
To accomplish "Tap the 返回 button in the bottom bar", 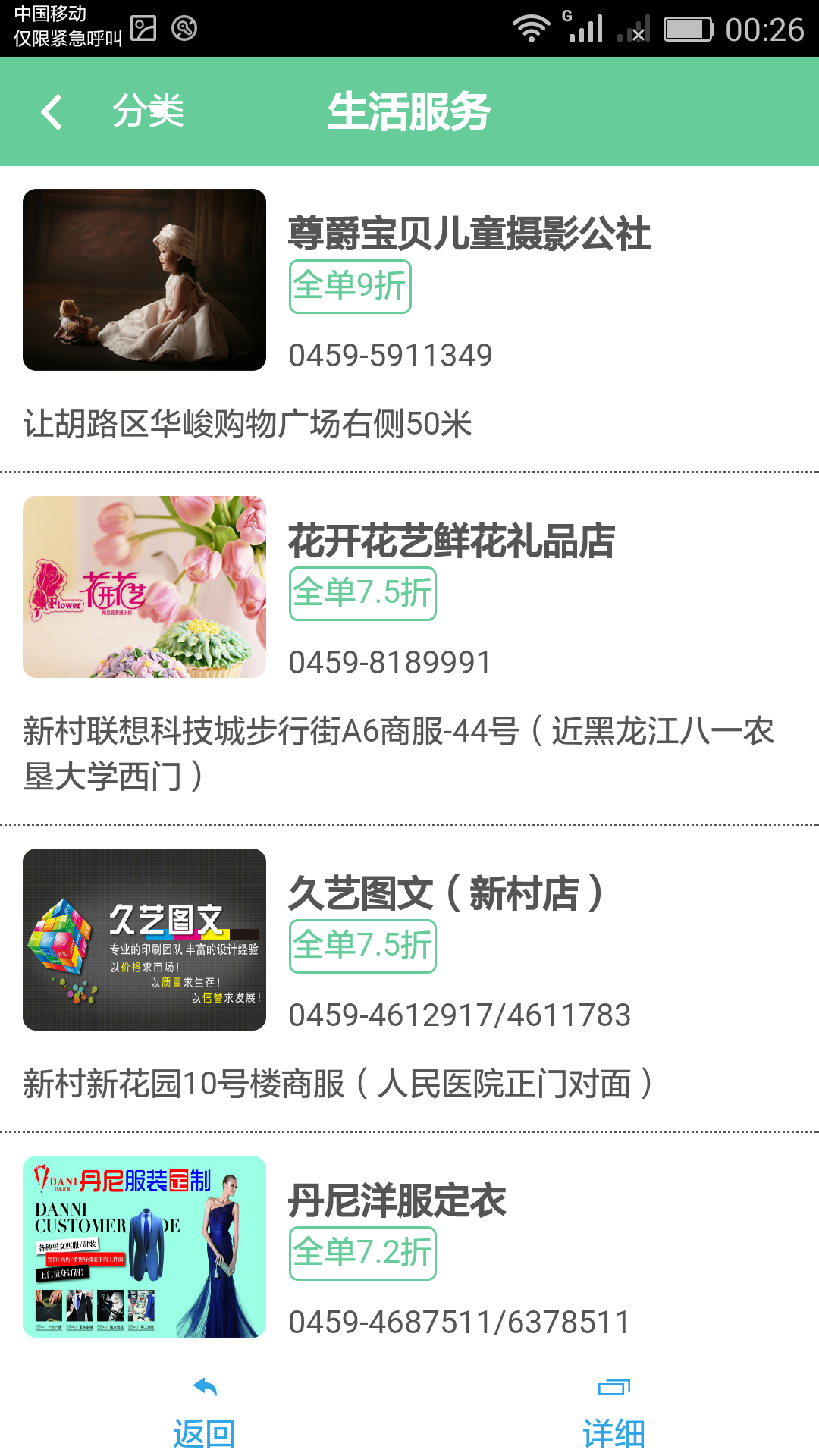I will (205, 1414).
